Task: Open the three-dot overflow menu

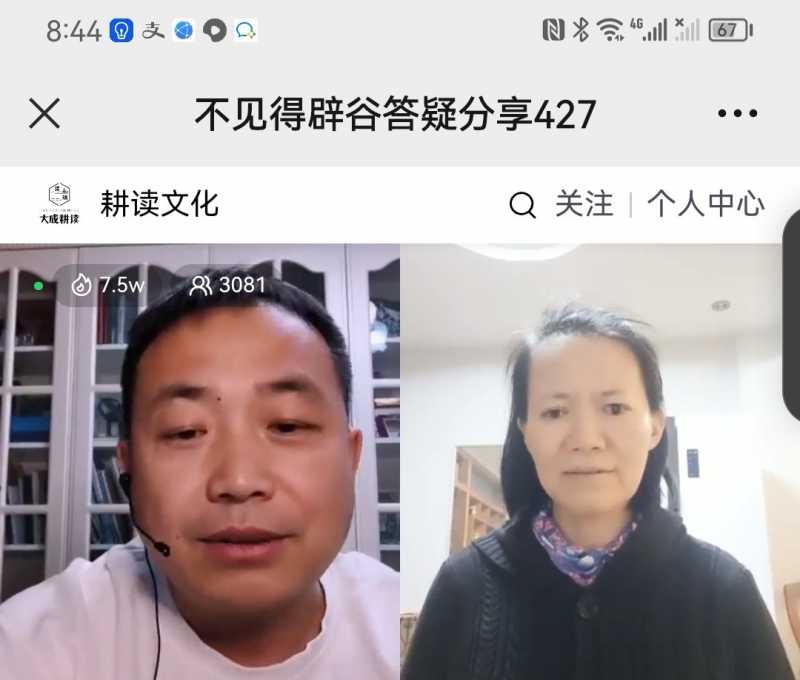Action: click(737, 114)
